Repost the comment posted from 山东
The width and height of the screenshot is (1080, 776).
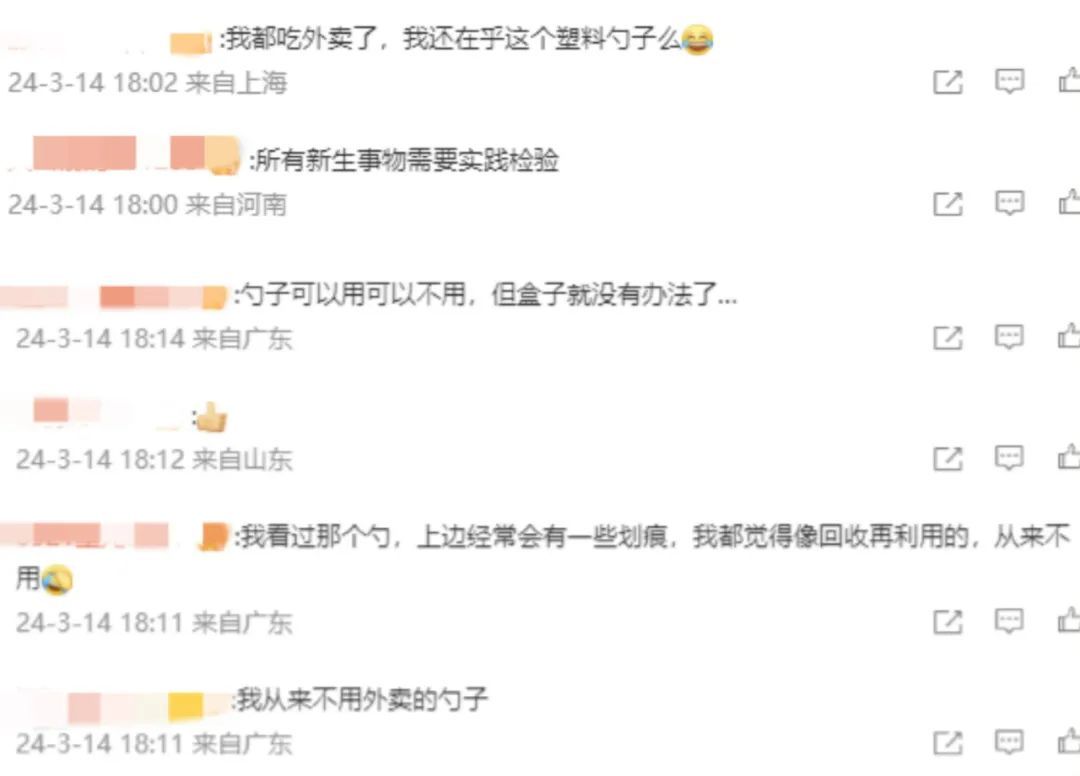[948, 459]
